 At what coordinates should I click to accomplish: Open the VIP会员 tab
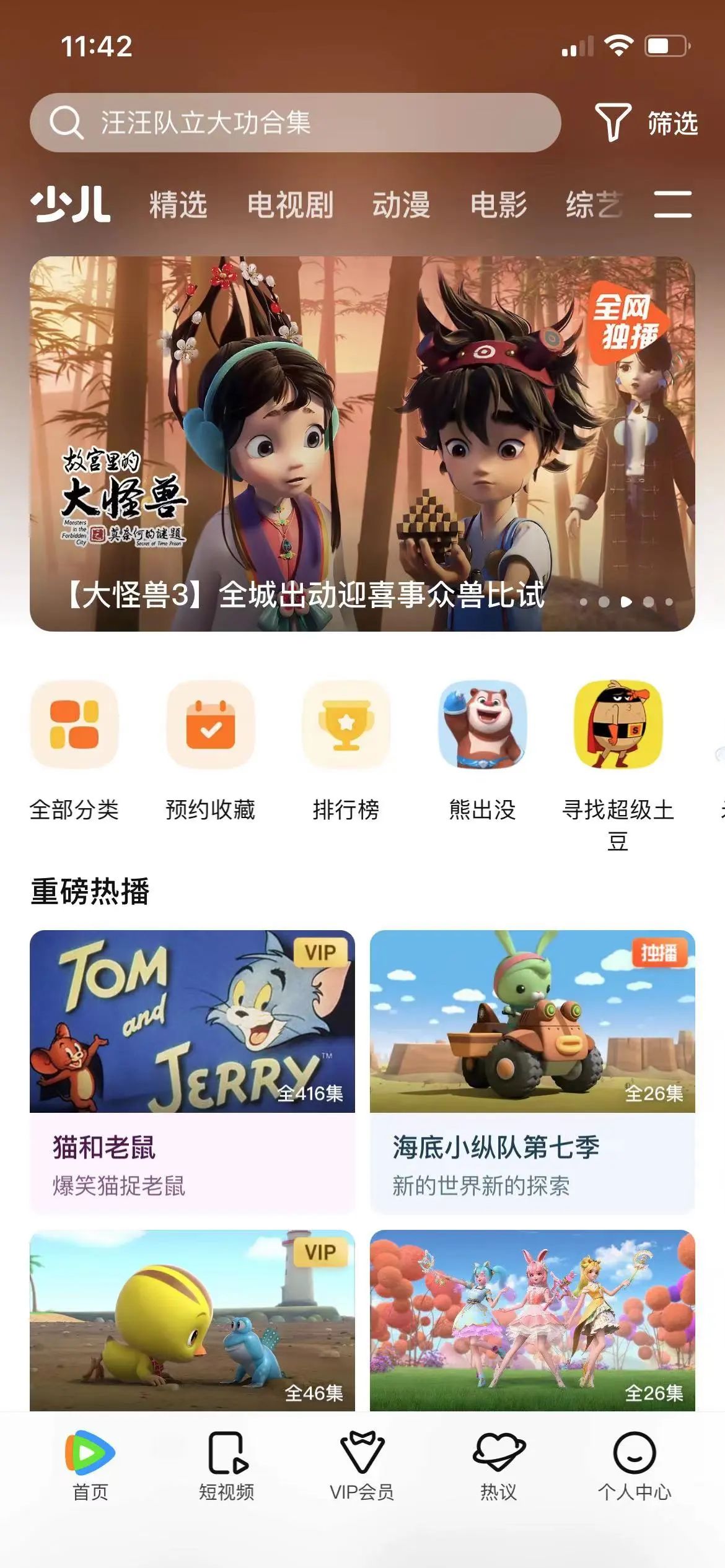coord(362,1465)
